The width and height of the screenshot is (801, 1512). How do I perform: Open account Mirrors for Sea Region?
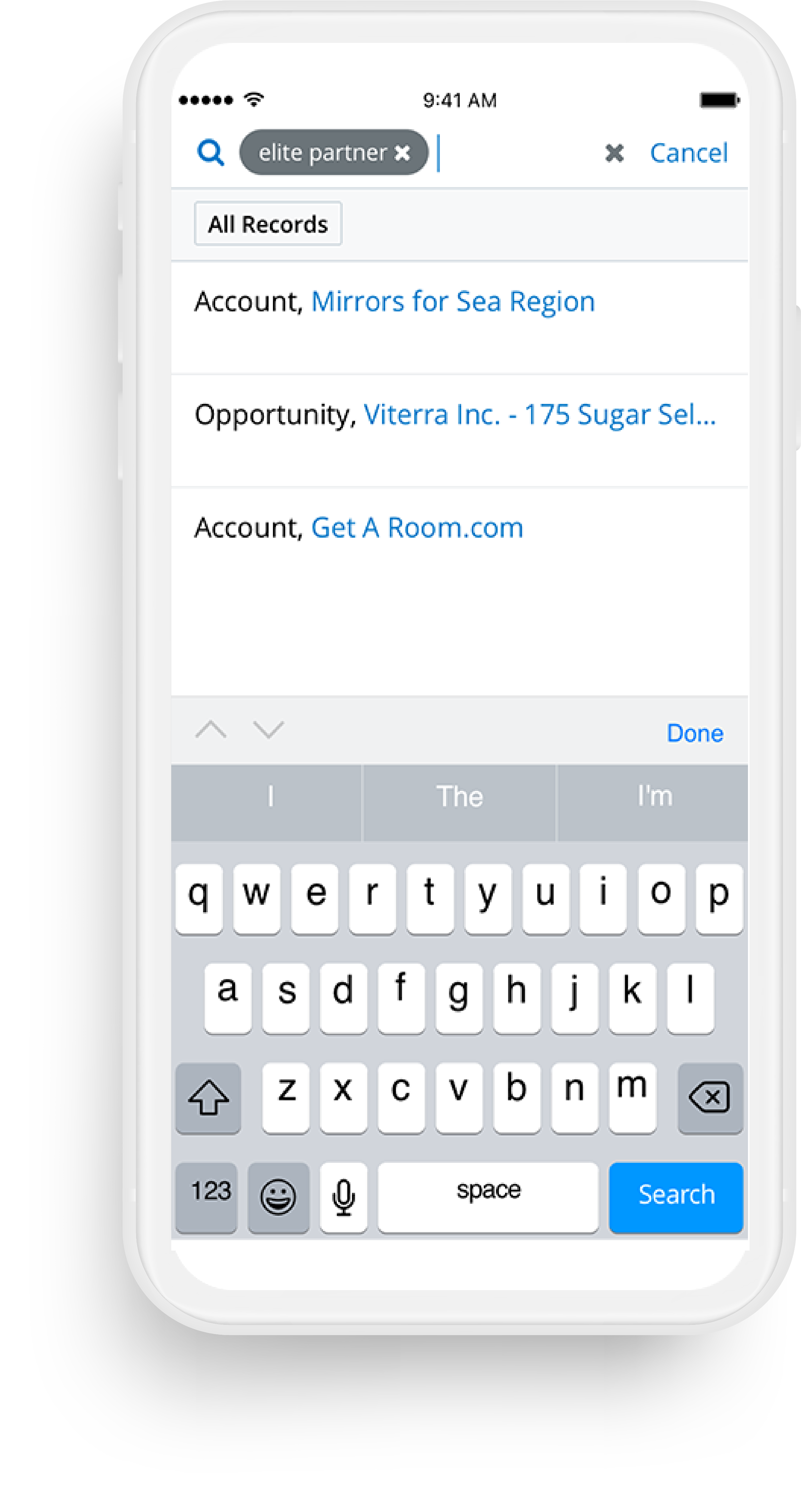(x=452, y=302)
